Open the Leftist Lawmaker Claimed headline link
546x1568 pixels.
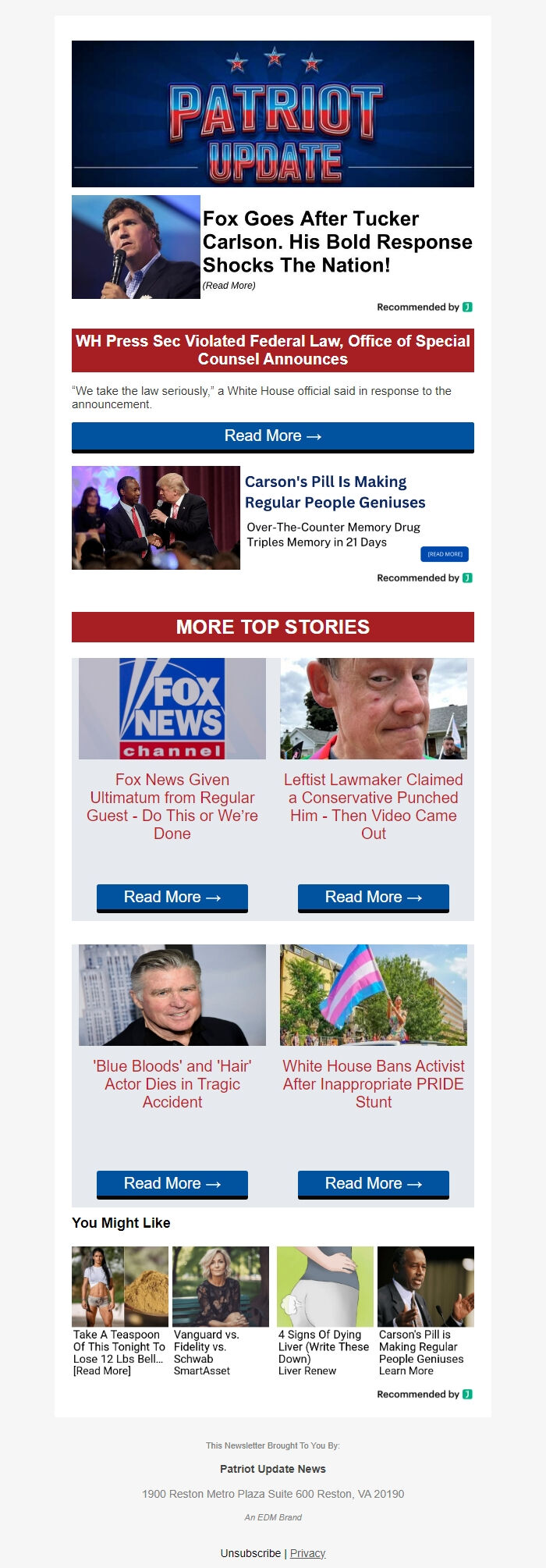374,806
